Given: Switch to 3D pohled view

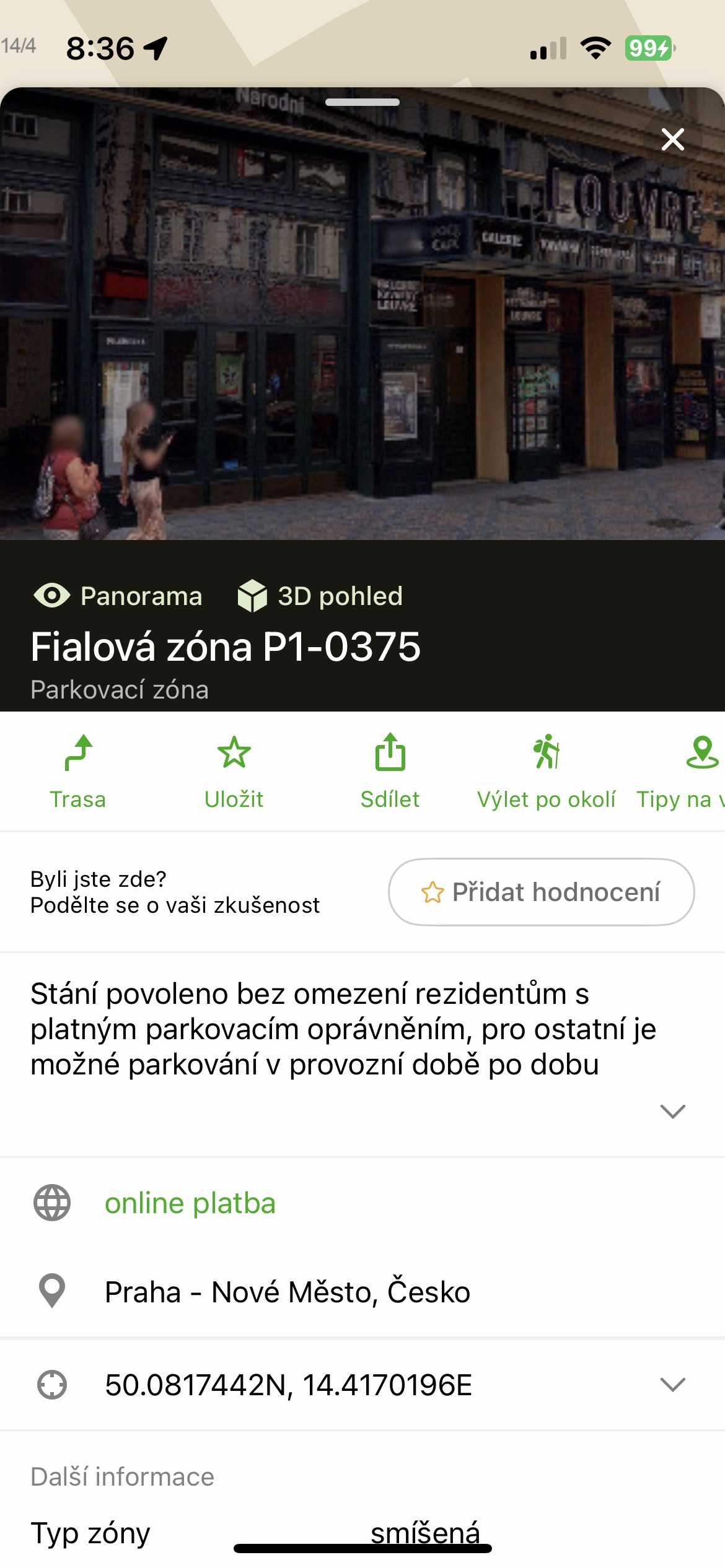Looking at the screenshot, I should click(x=320, y=596).
